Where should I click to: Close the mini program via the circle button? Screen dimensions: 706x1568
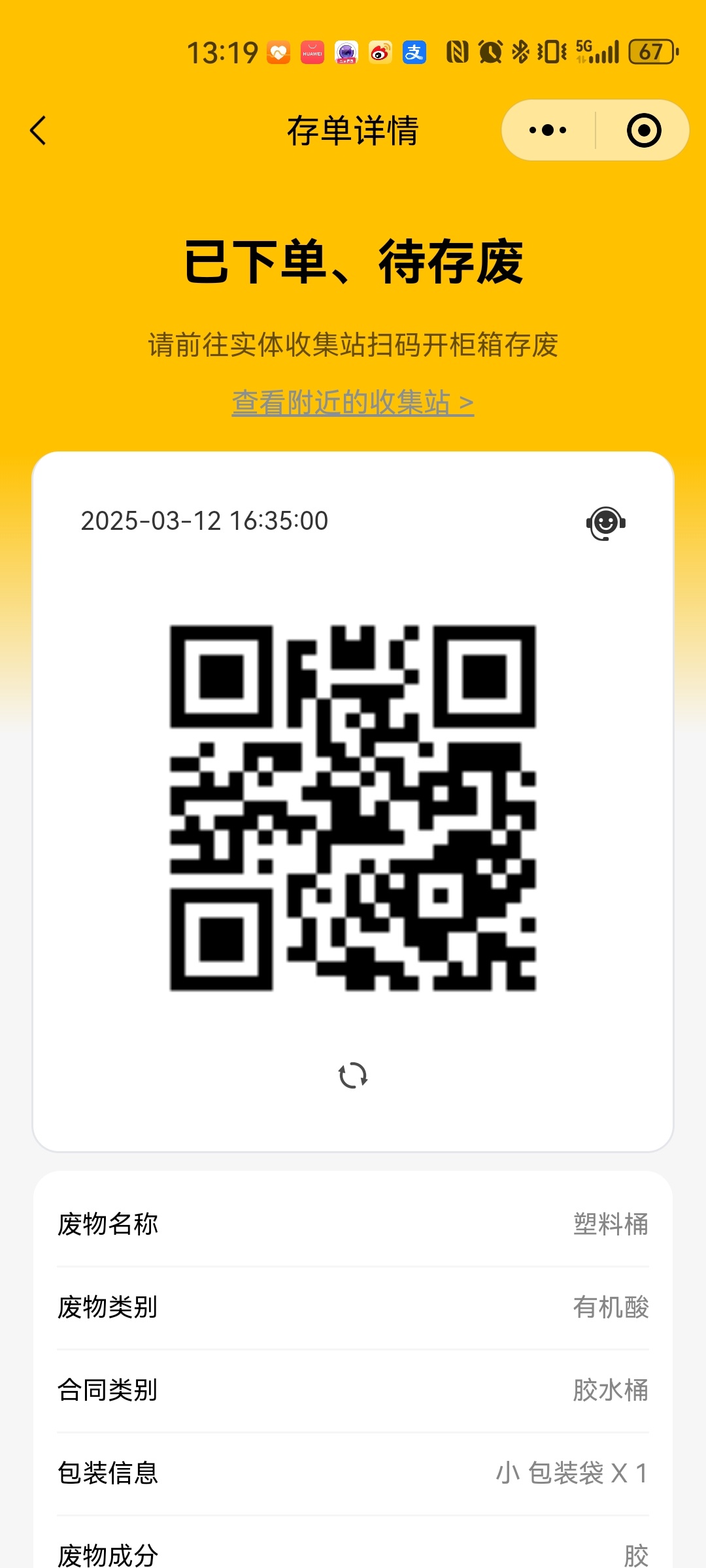click(x=644, y=130)
